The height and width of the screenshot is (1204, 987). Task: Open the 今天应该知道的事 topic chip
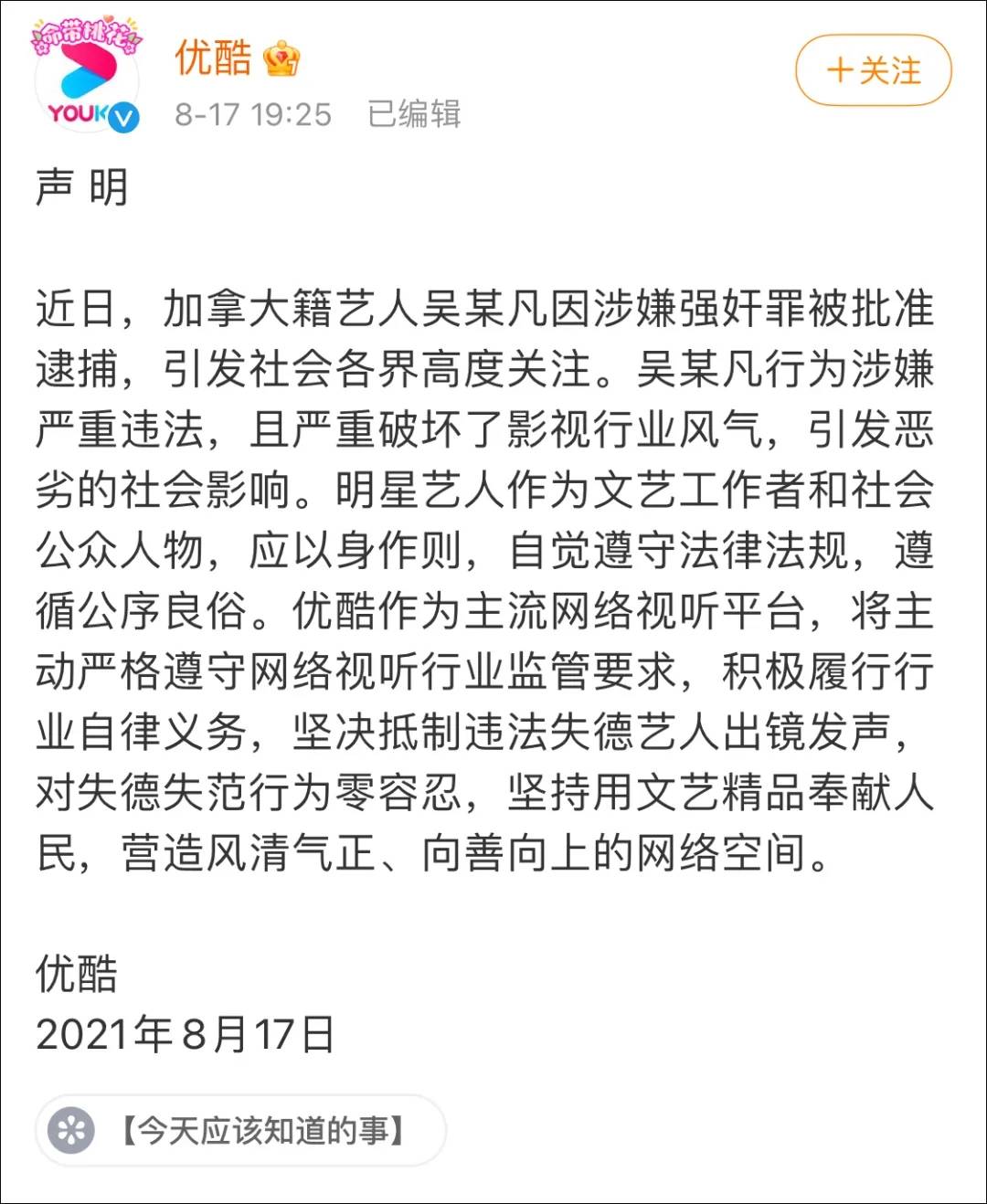tap(240, 1131)
